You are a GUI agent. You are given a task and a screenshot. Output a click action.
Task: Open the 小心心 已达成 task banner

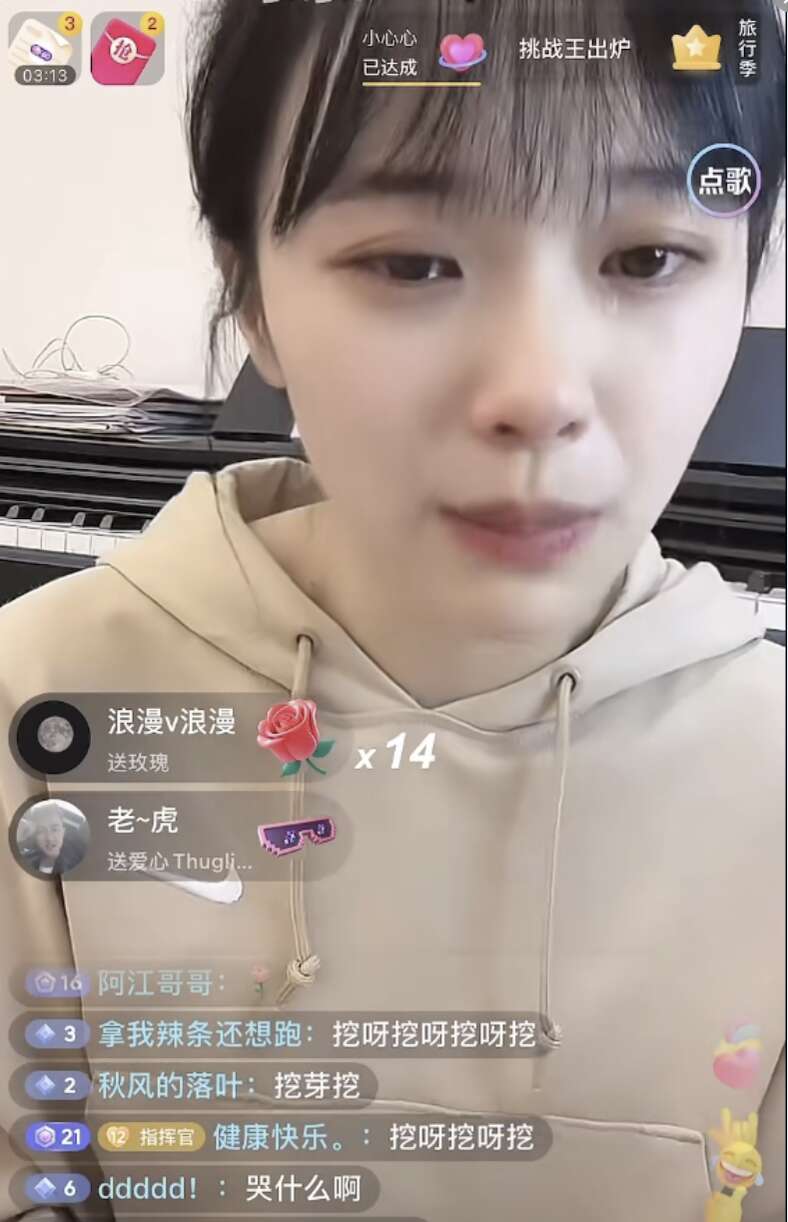tap(423, 54)
